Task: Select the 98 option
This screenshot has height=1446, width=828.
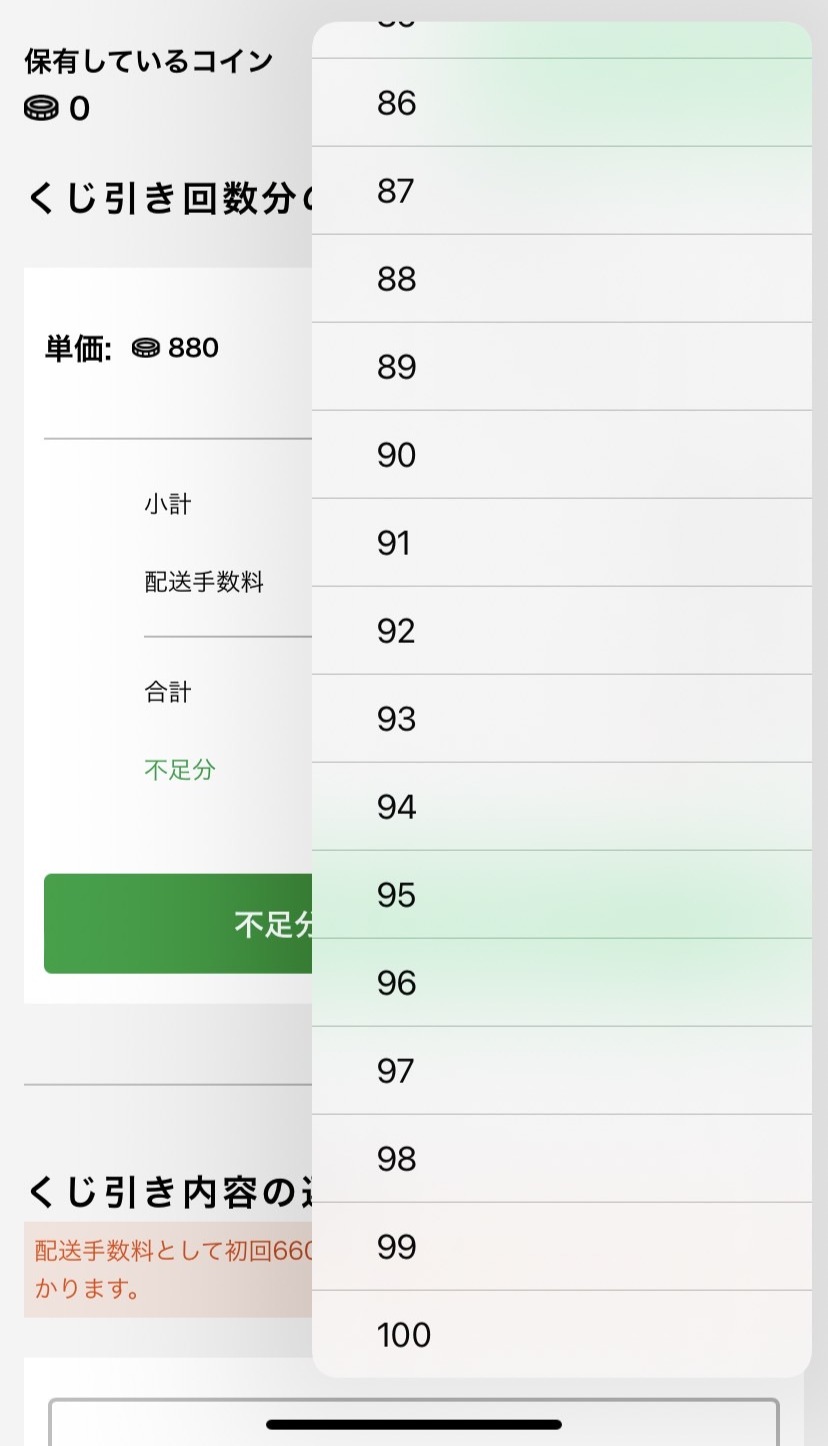Action: point(561,1159)
